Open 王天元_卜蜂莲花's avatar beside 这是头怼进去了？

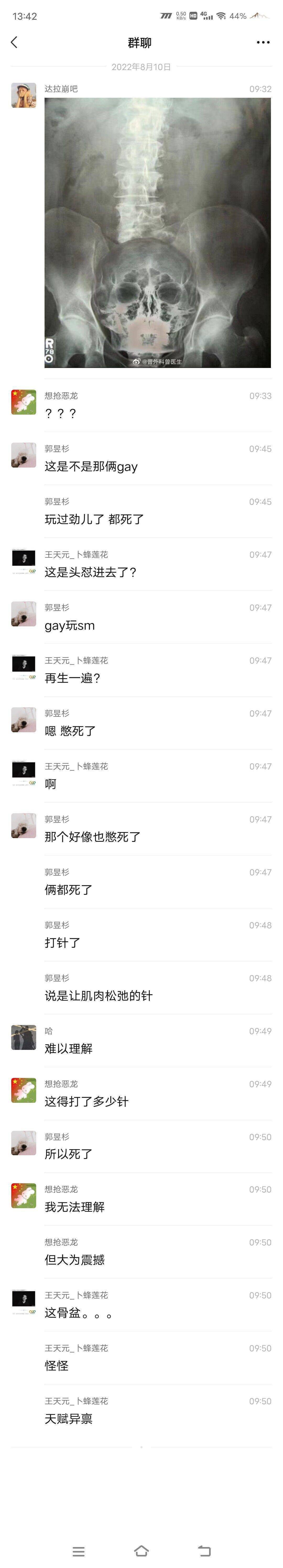click(24, 561)
